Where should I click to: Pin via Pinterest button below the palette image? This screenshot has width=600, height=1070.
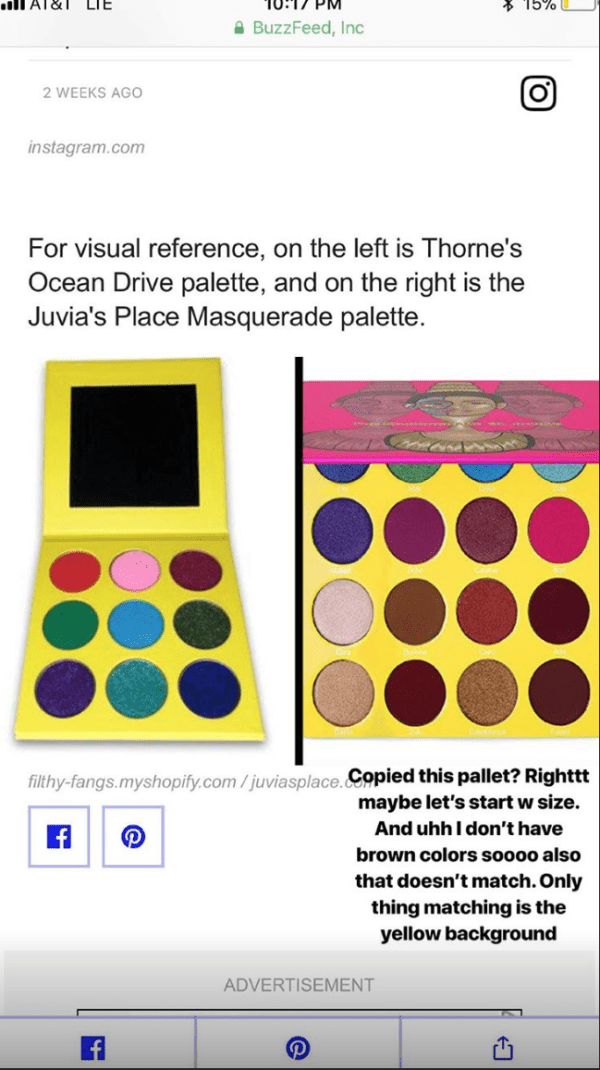[x=133, y=836]
